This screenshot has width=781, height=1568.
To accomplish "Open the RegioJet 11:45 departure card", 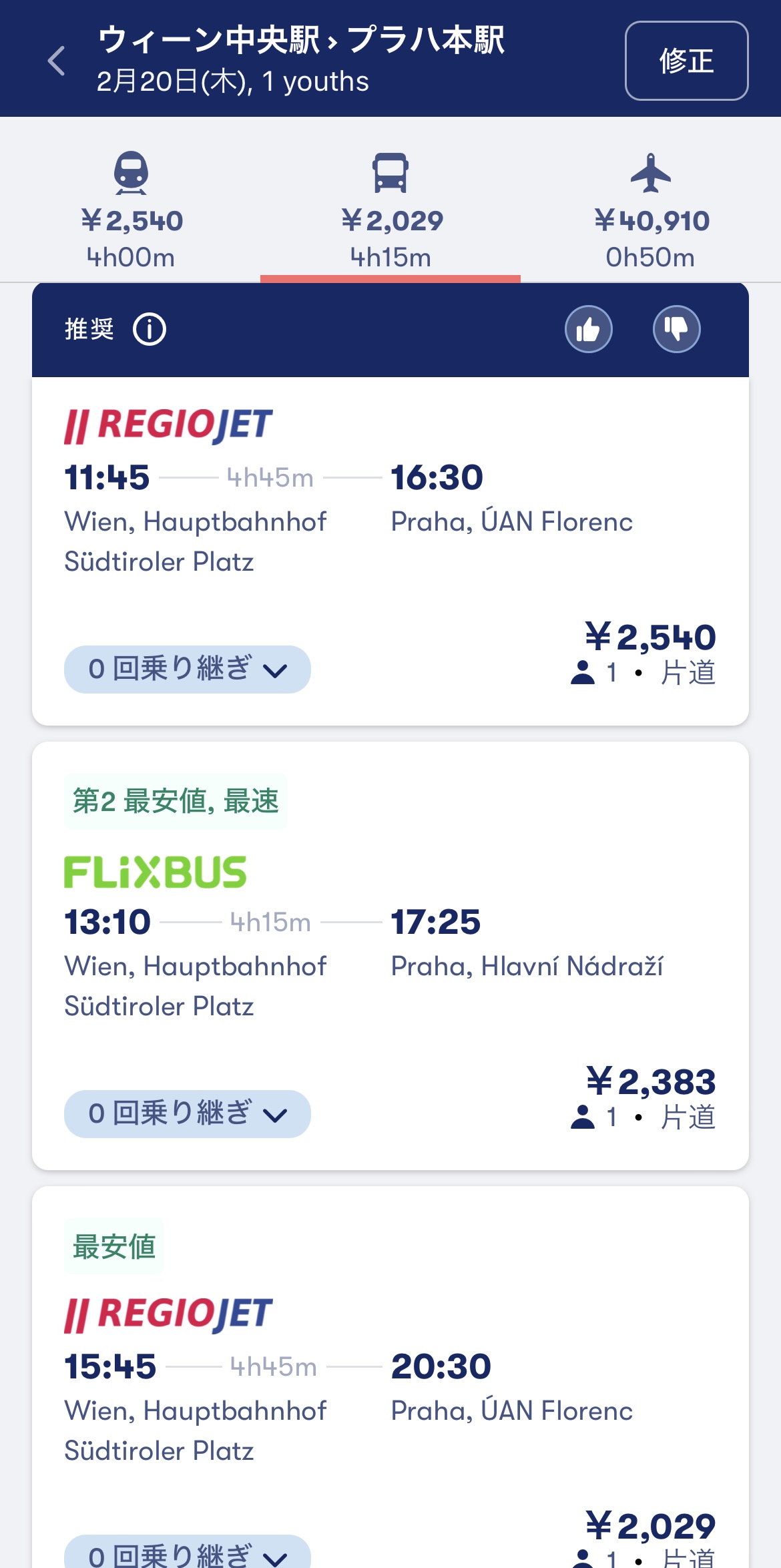I will pyautogui.click(x=390, y=551).
